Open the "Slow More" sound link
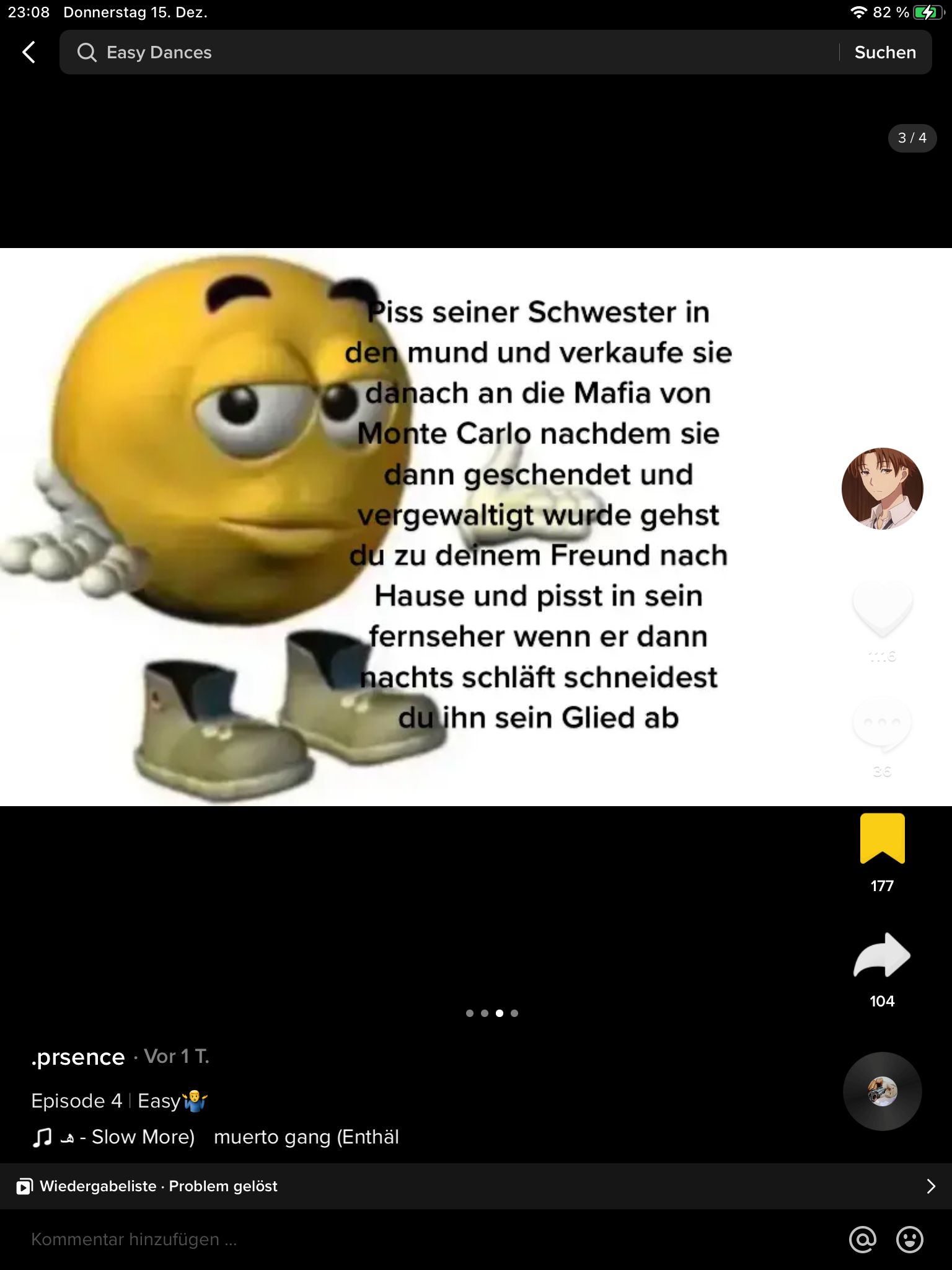Screen dimensions: 952x1270 click(143, 1137)
